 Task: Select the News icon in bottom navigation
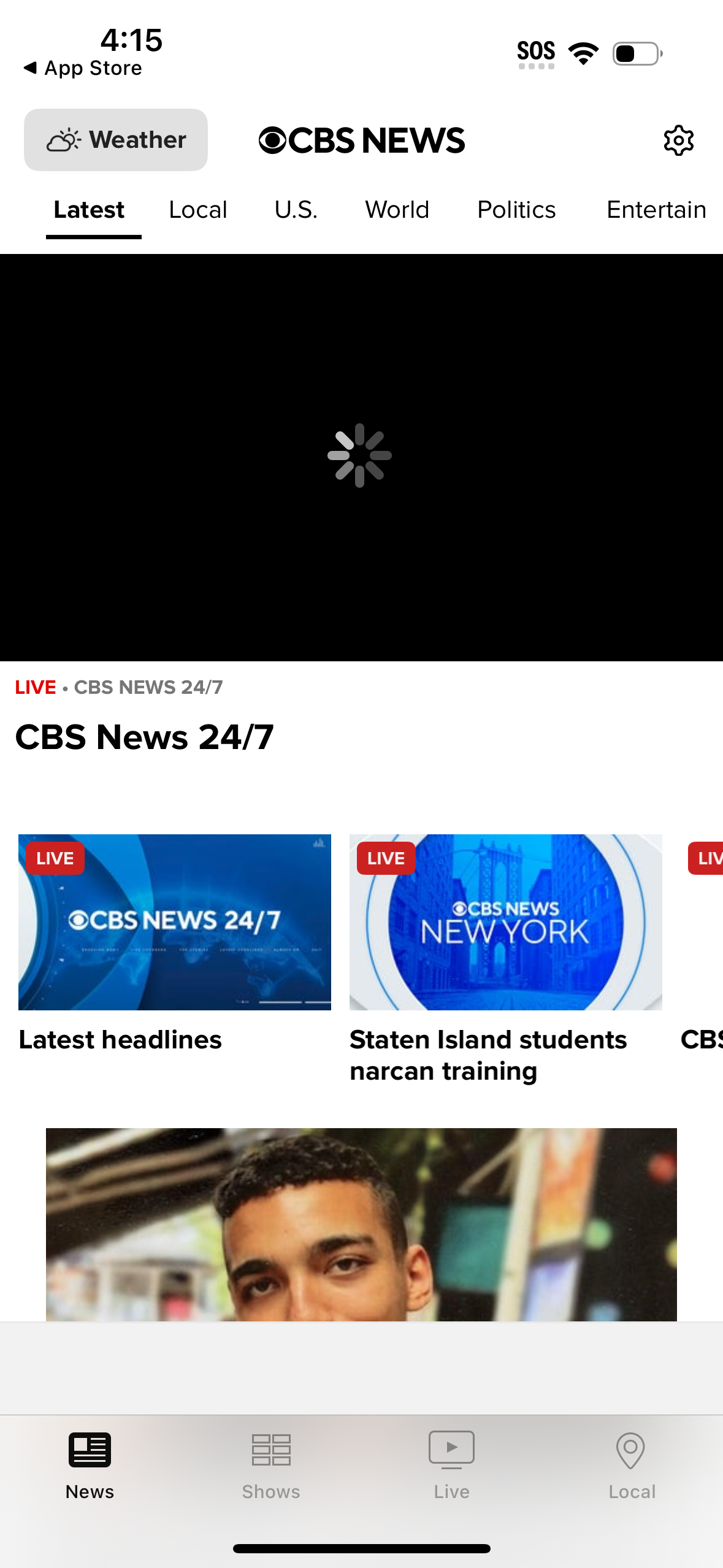90,1451
